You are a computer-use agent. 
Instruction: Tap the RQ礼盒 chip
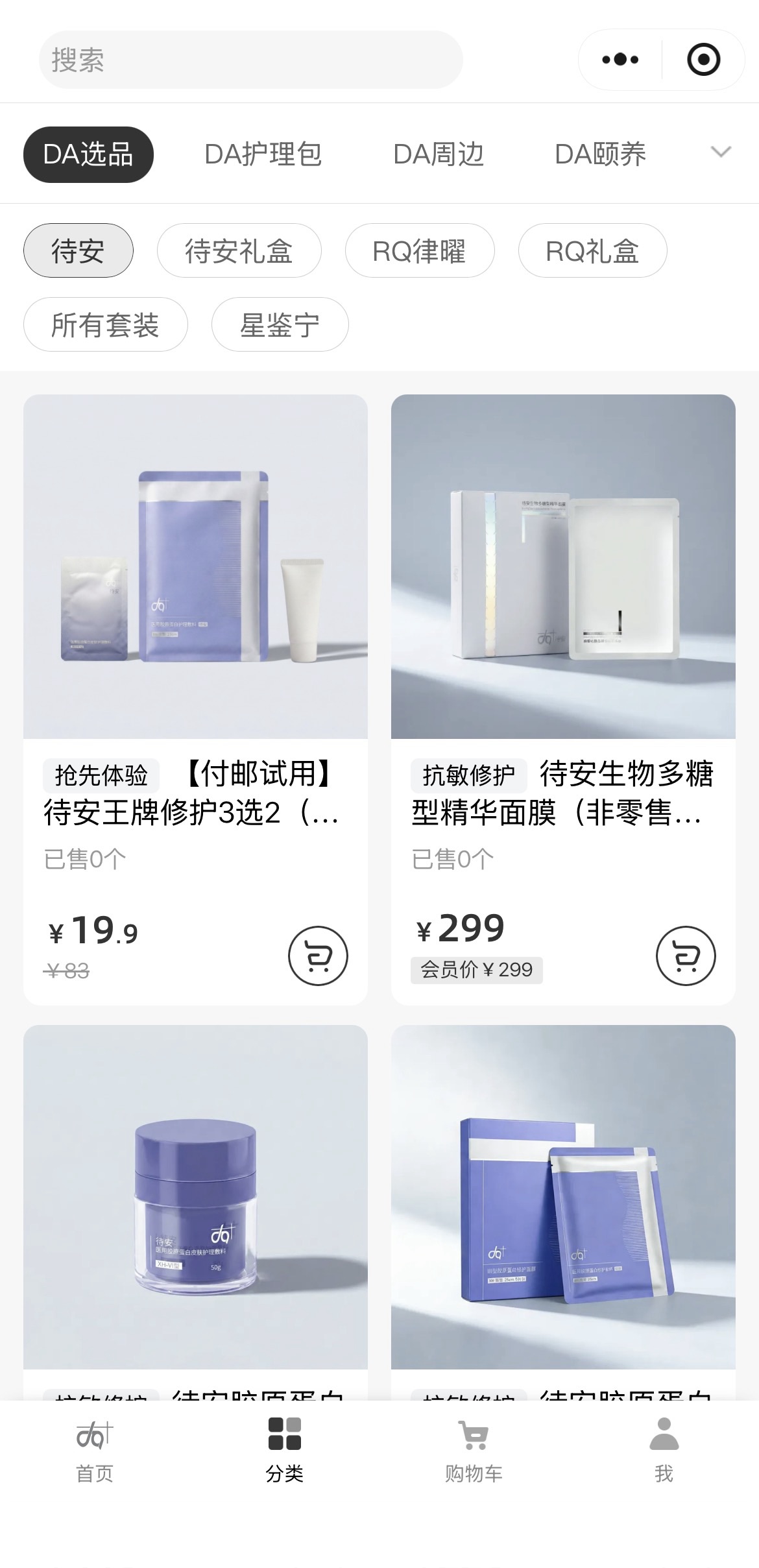(592, 250)
